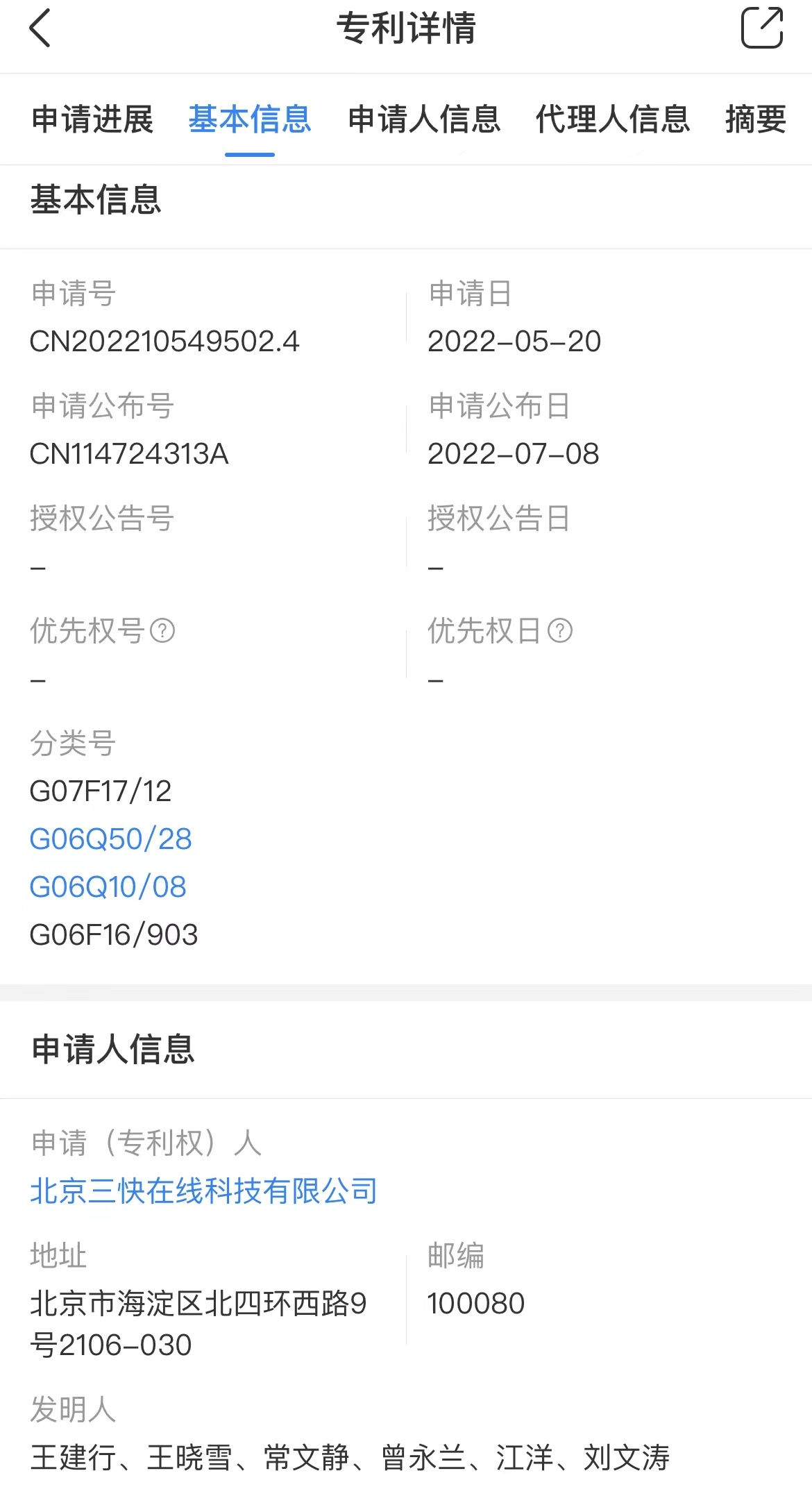Switch to the 申请进展 tab

click(x=92, y=119)
